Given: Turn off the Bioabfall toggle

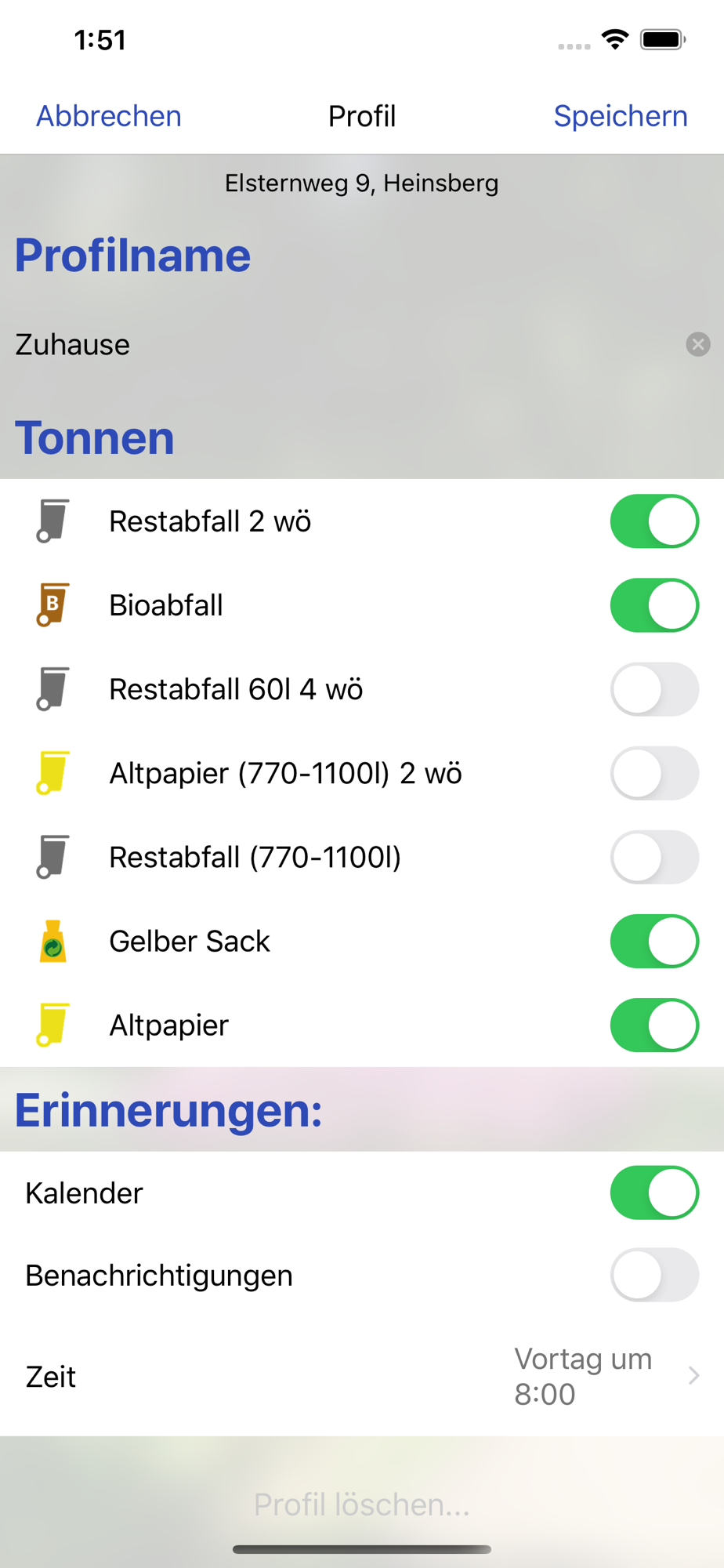Looking at the screenshot, I should point(654,605).
